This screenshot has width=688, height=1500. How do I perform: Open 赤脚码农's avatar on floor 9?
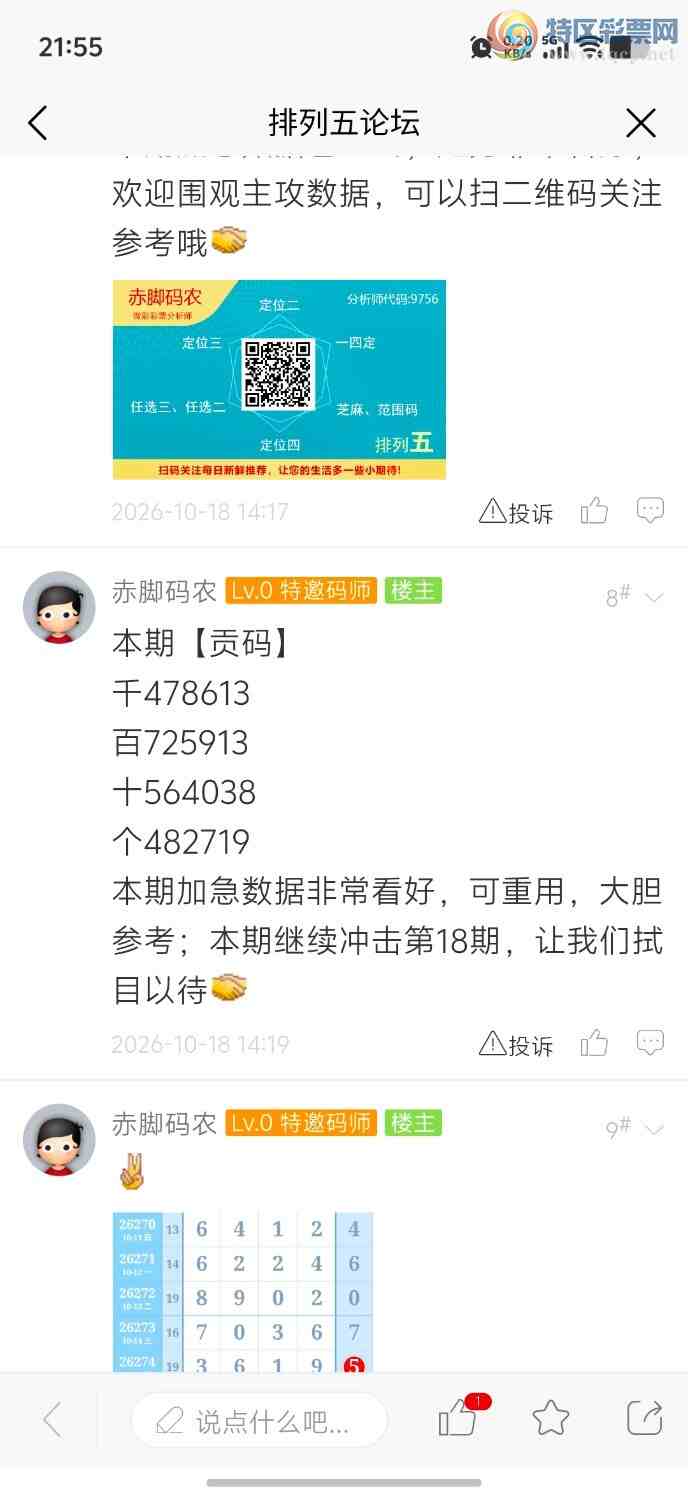(x=59, y=1140)
